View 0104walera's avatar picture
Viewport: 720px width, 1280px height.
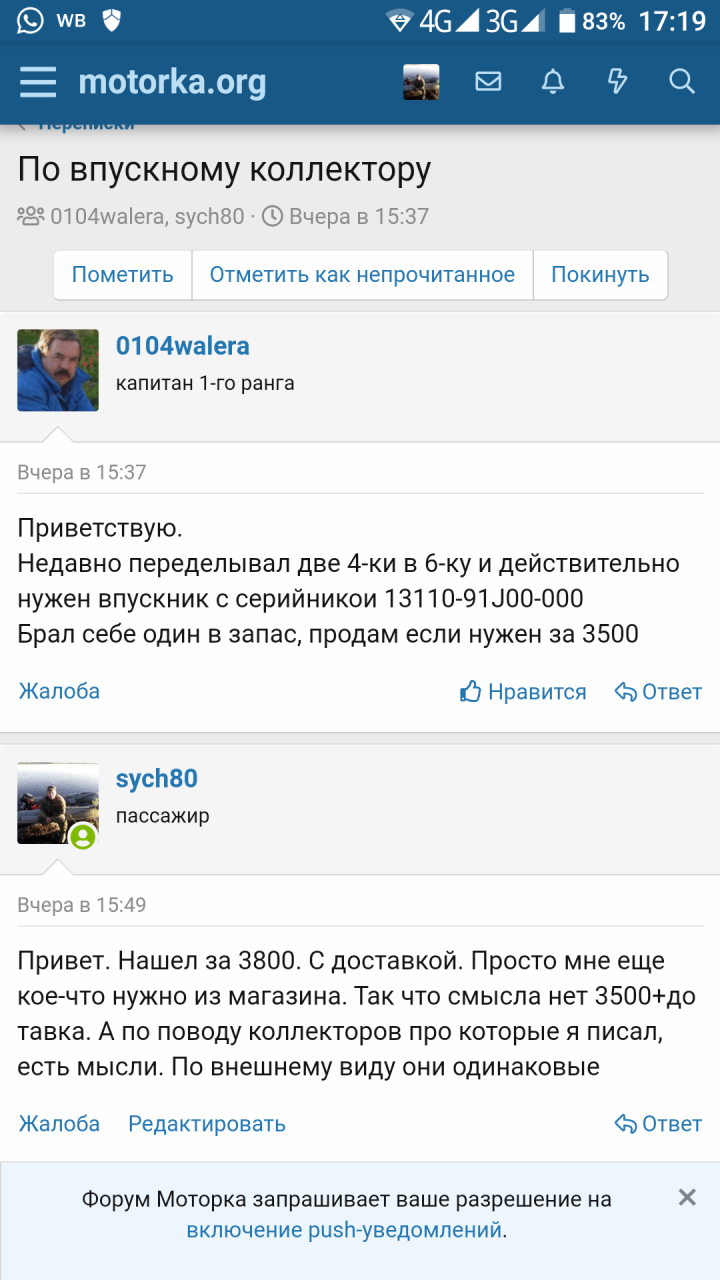point(58,370)
